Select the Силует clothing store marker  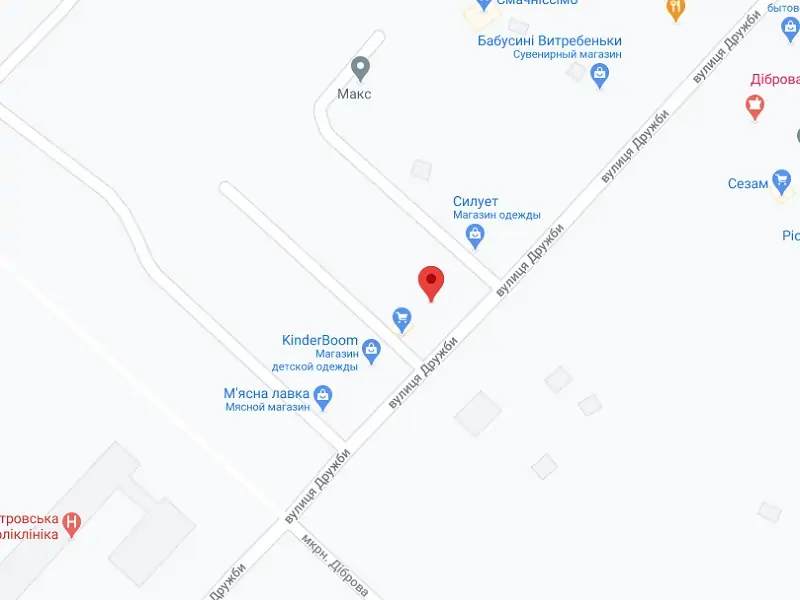(x=476, y=236)
